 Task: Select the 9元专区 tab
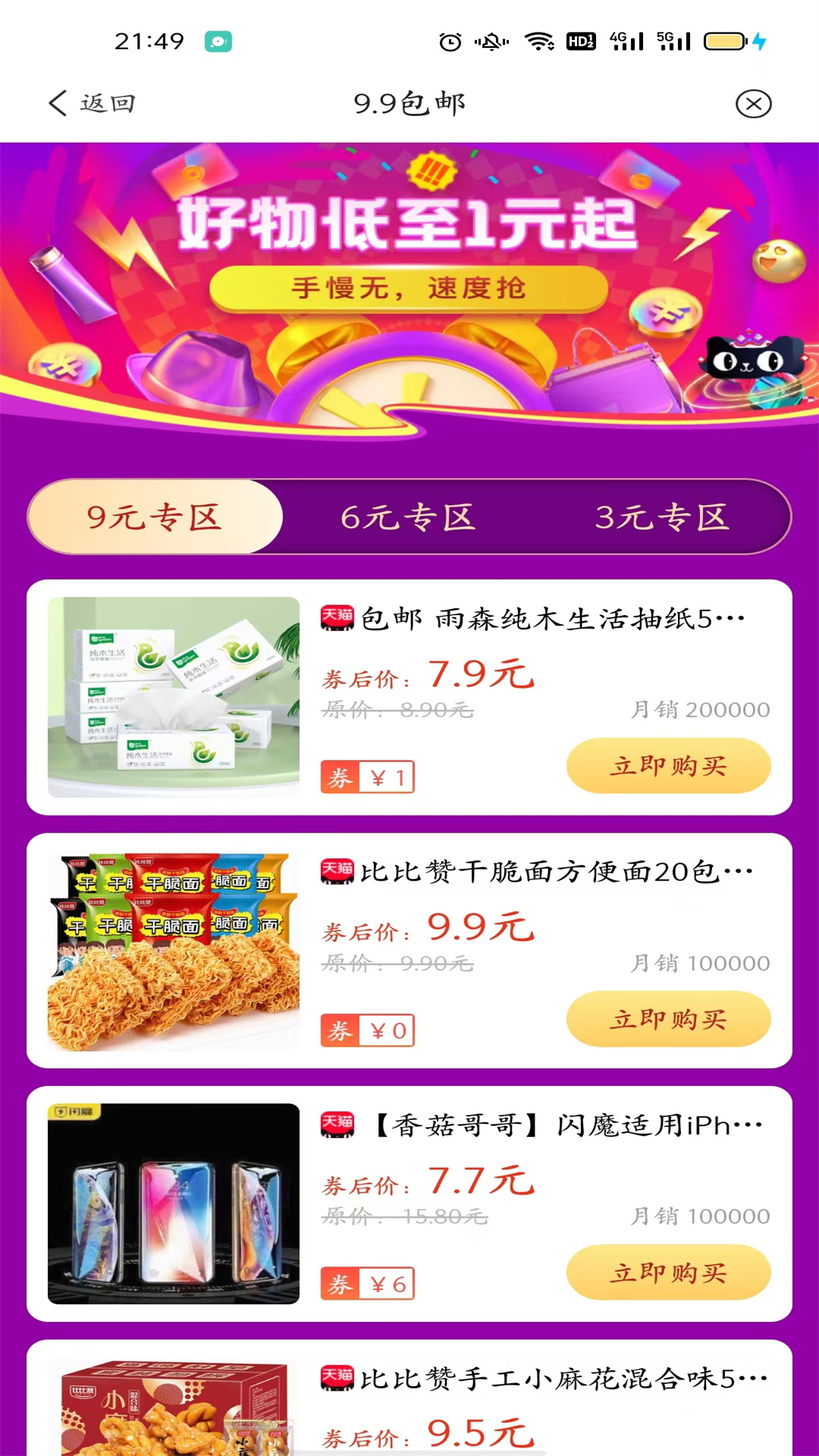155,516
